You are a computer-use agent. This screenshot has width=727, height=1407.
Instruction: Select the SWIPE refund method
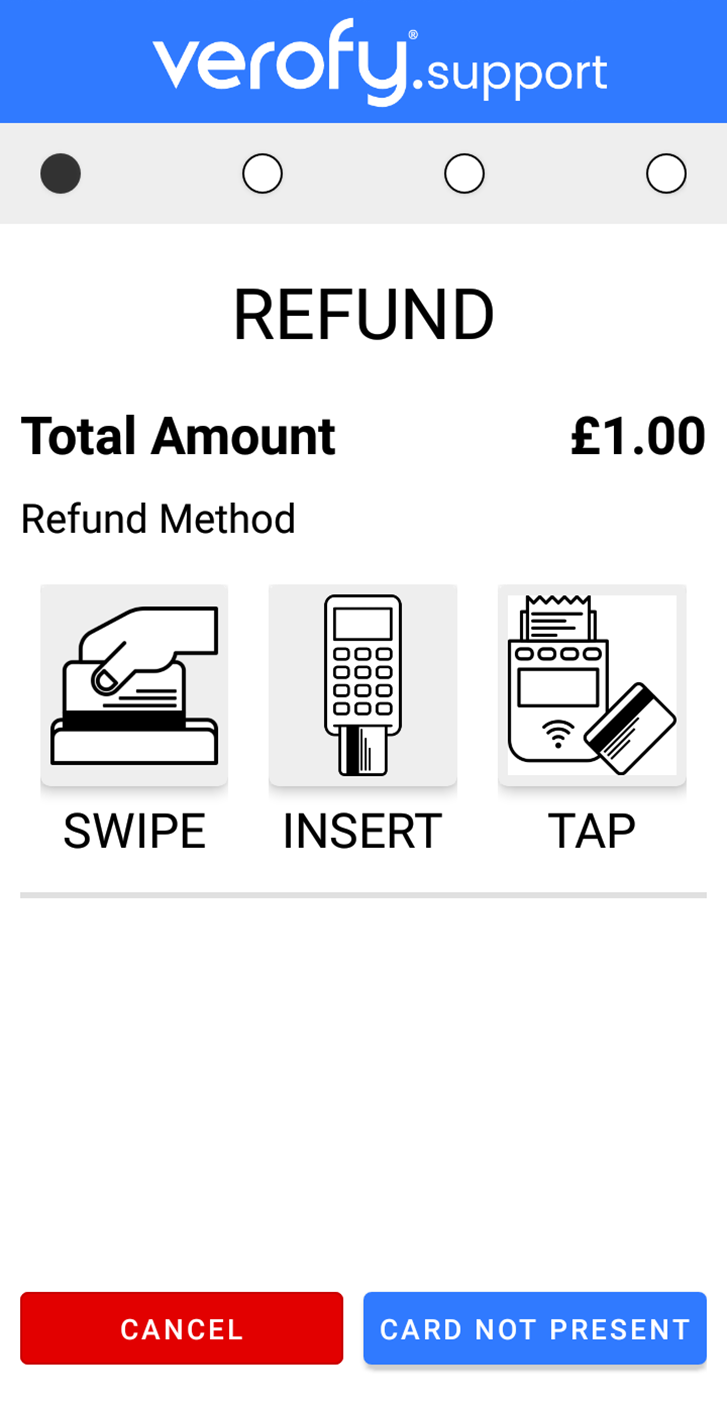coord(134,686)
